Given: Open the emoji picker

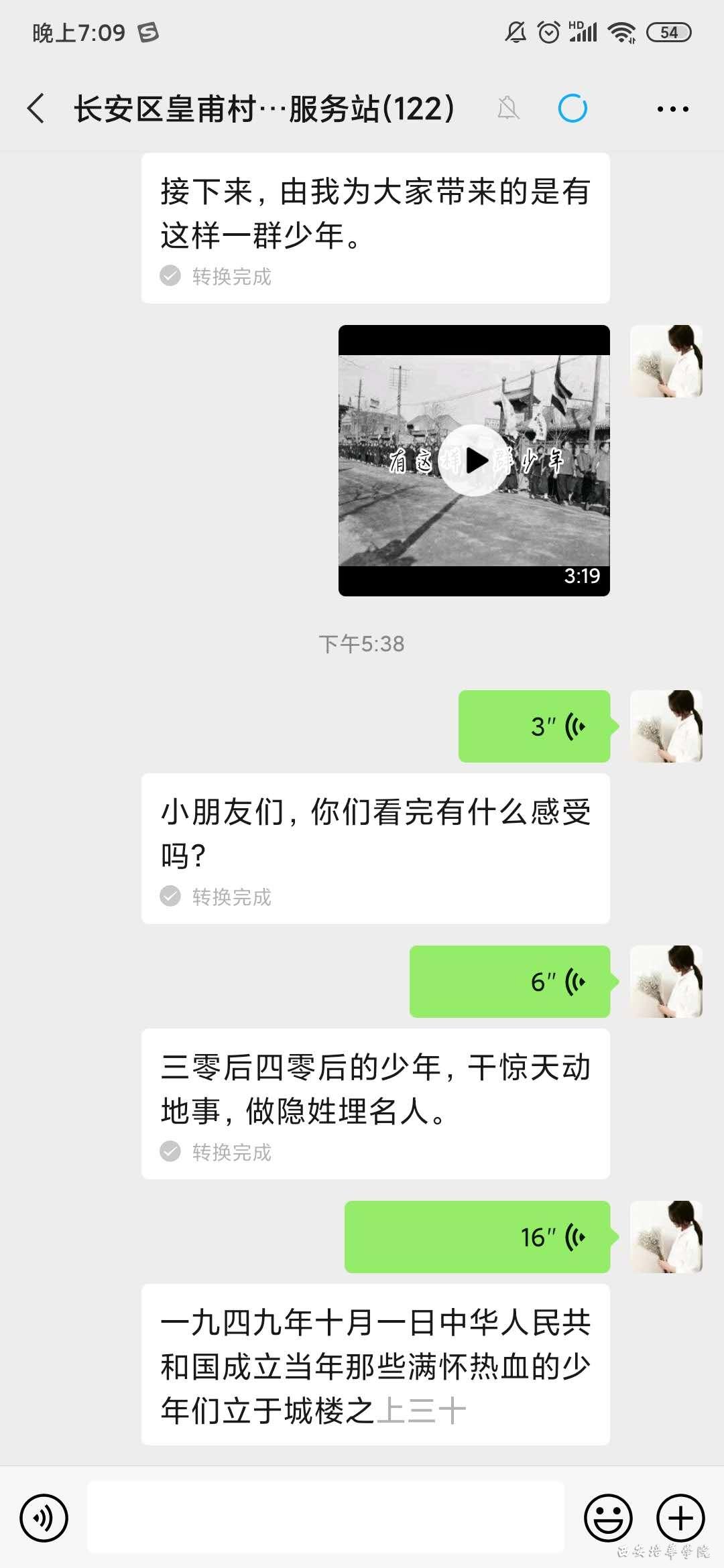Looking at the screenshot, I should [609, 1518].
